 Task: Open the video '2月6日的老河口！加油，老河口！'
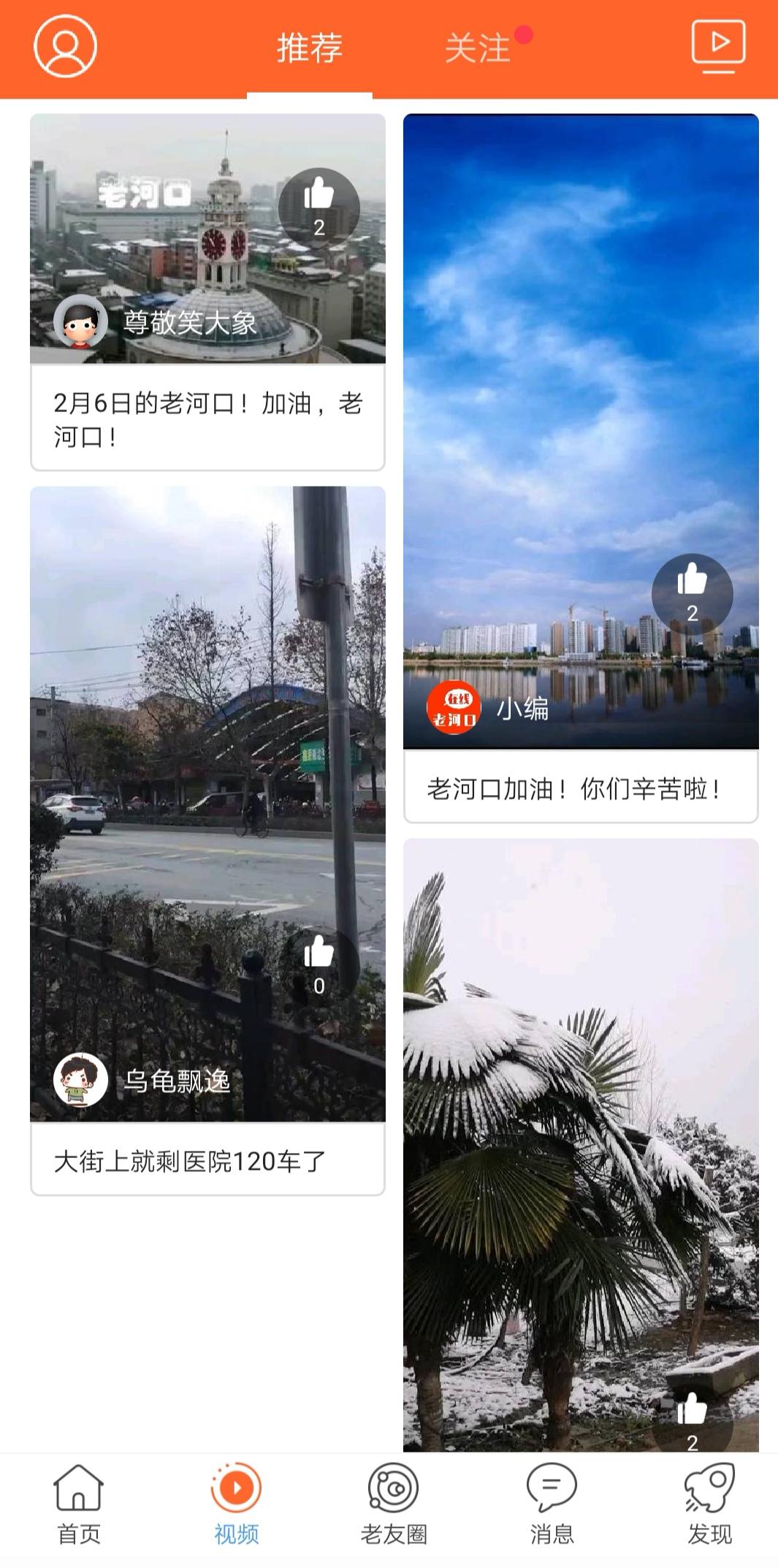click(x=207, y=419)
